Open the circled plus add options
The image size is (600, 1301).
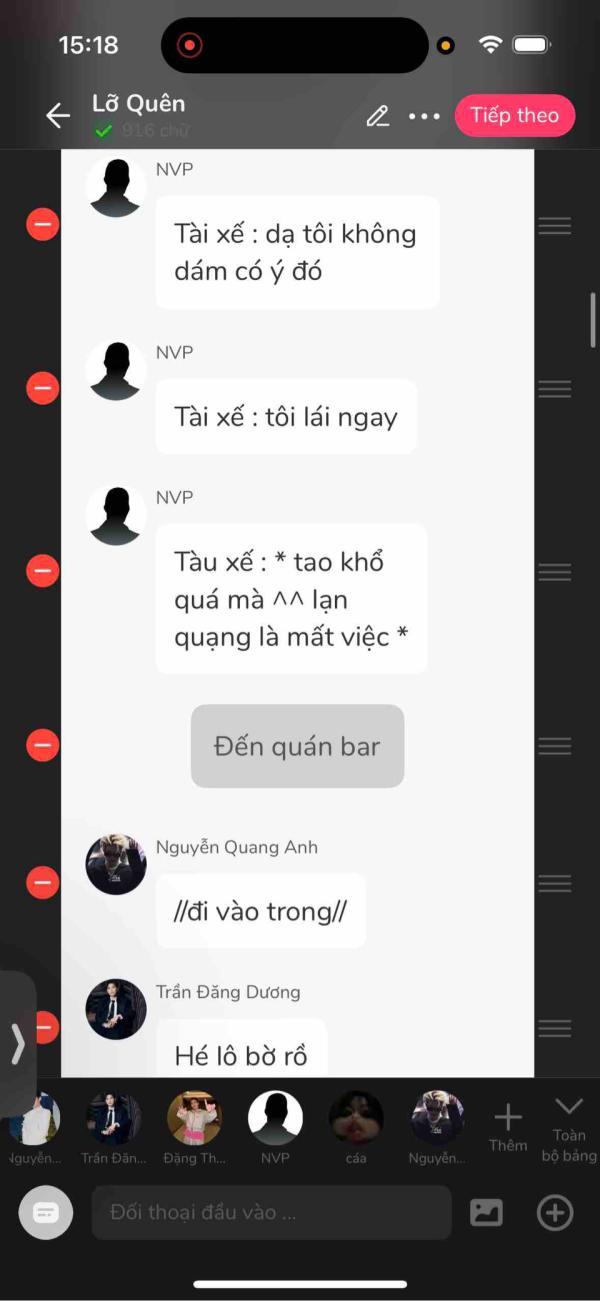click(x=555, y=1213)
